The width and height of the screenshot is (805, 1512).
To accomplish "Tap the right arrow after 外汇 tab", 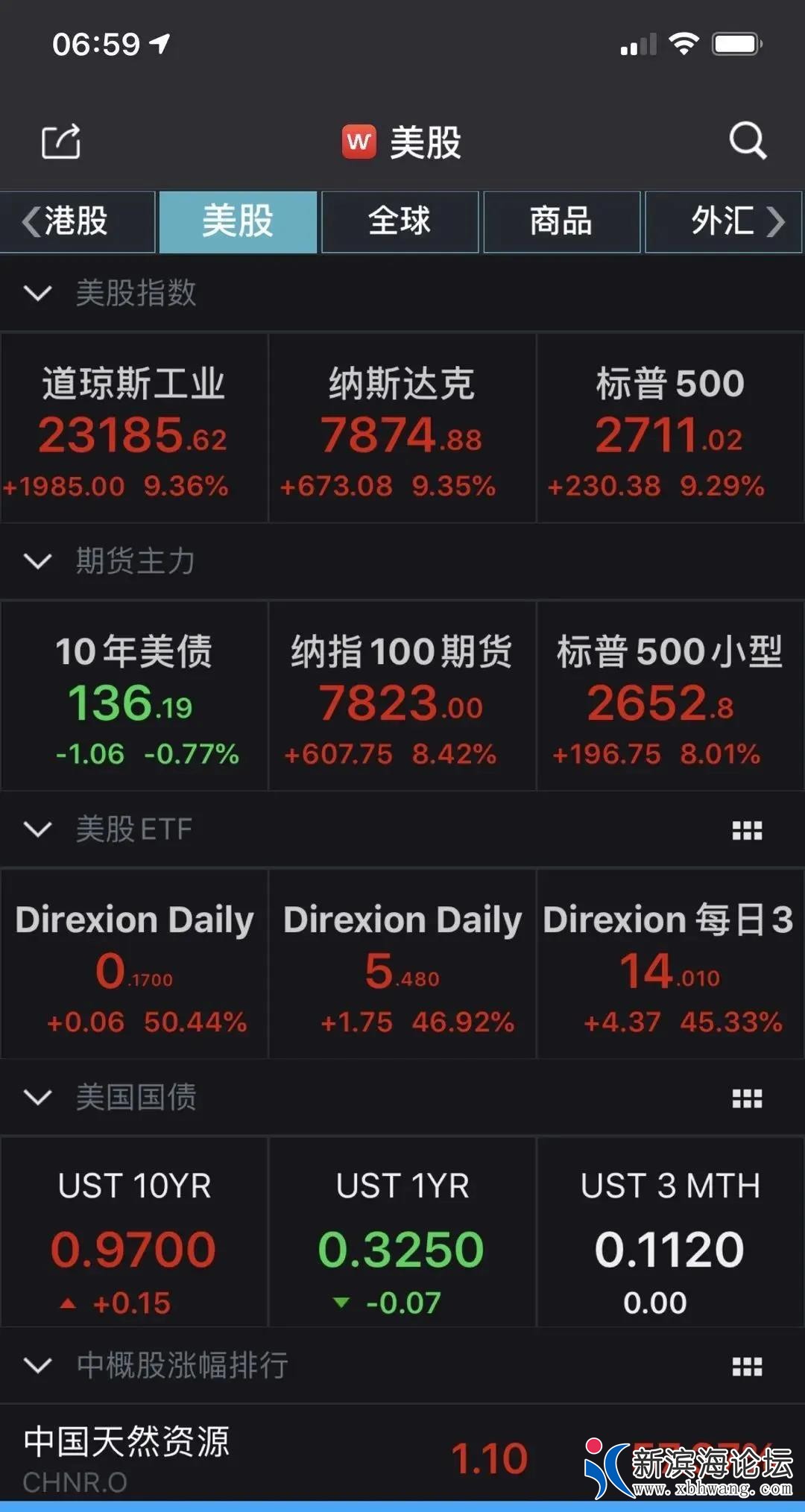I will [x=779, y=221].
